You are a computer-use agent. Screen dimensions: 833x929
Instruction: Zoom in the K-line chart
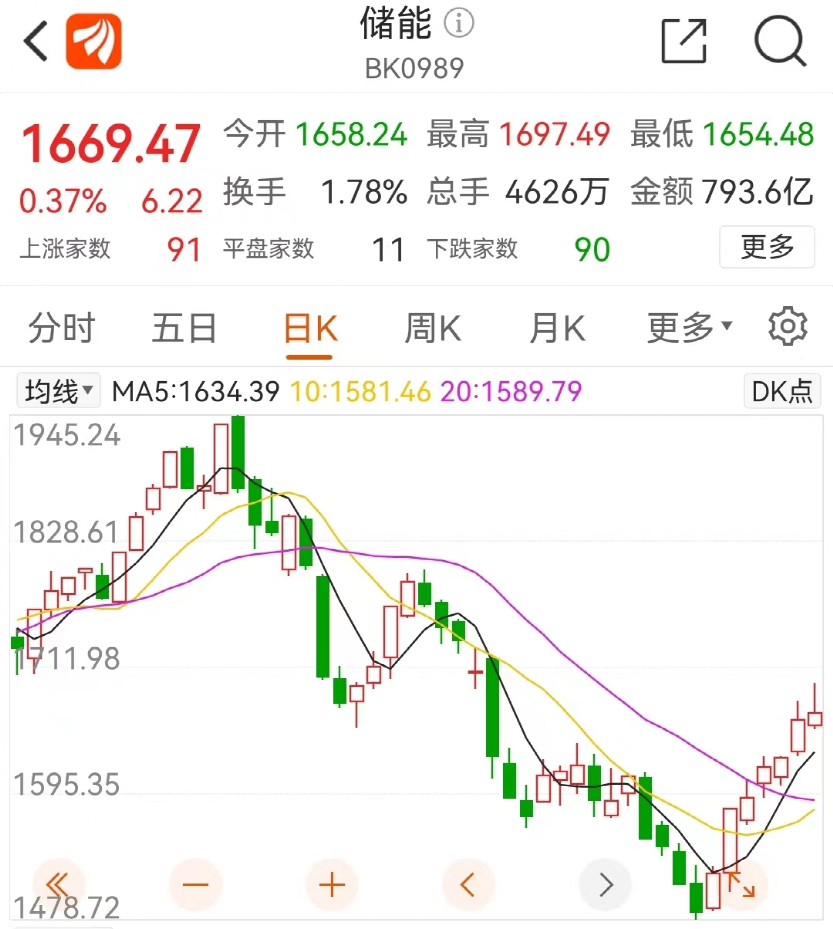pyautogui.click(x=331, y=884)
